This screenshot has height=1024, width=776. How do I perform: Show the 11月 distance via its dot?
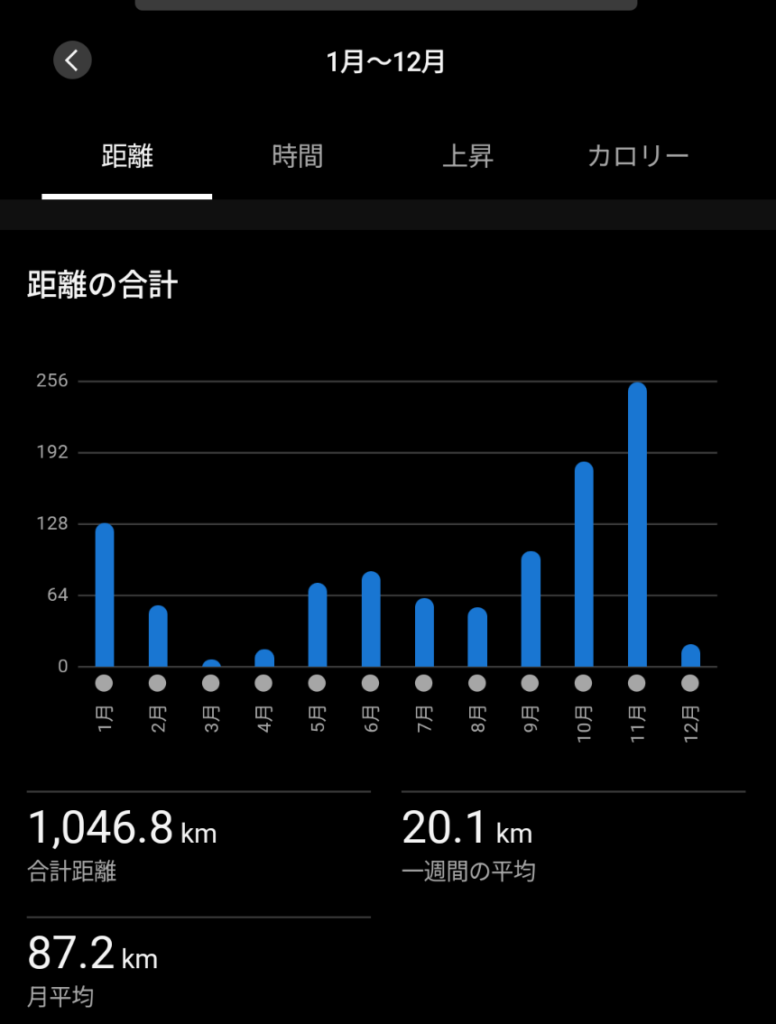(637, 684)
